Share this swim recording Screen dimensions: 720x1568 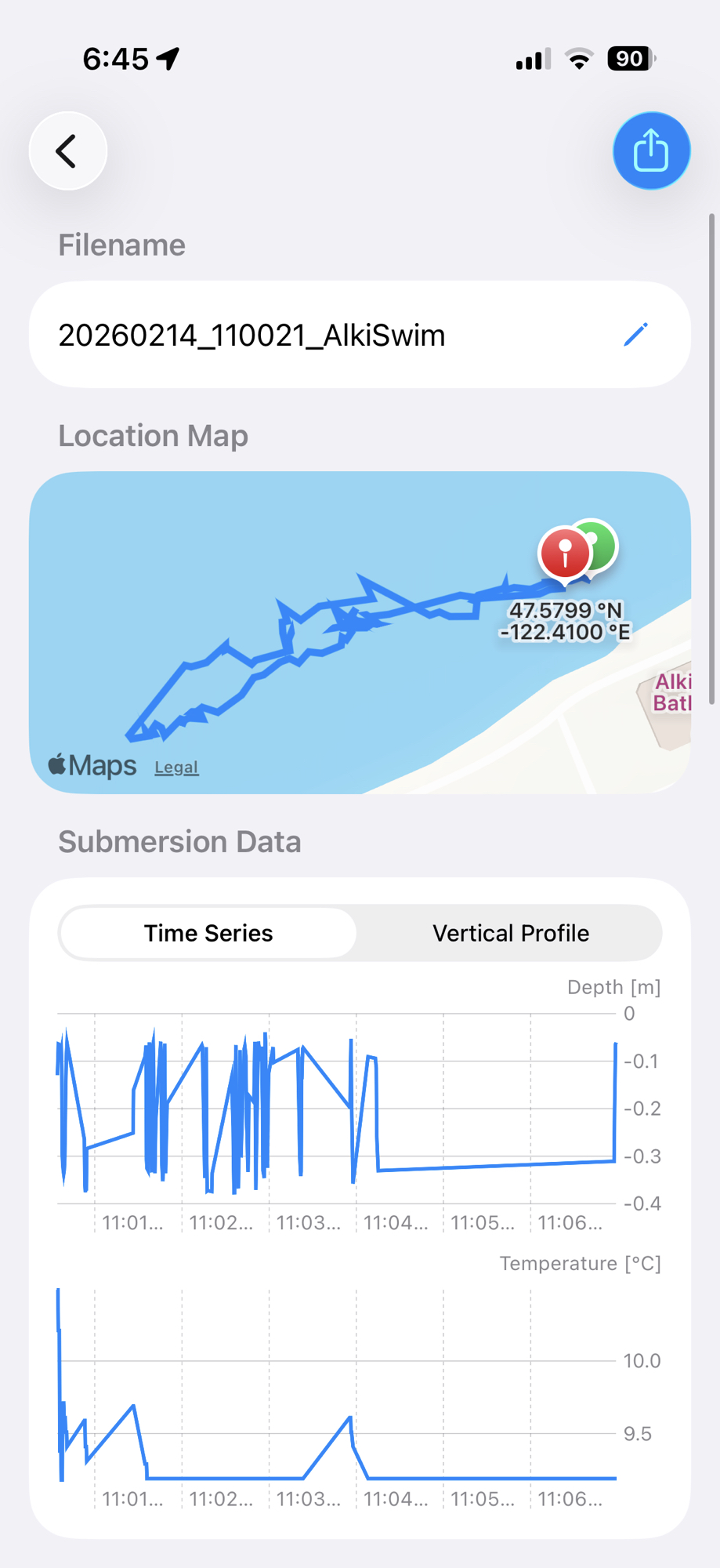pos(650,151)
